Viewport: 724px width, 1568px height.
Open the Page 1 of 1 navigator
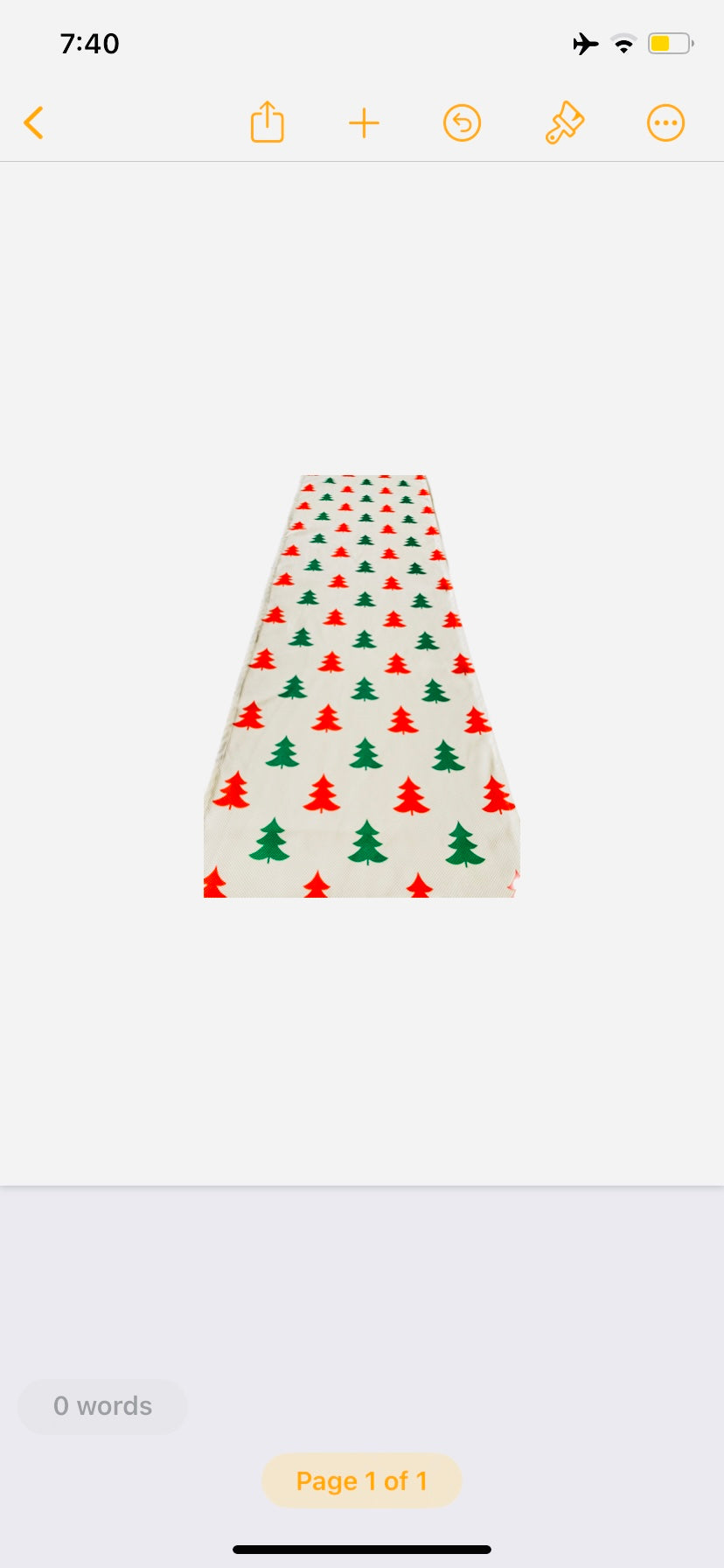(x=362, y=1480)
